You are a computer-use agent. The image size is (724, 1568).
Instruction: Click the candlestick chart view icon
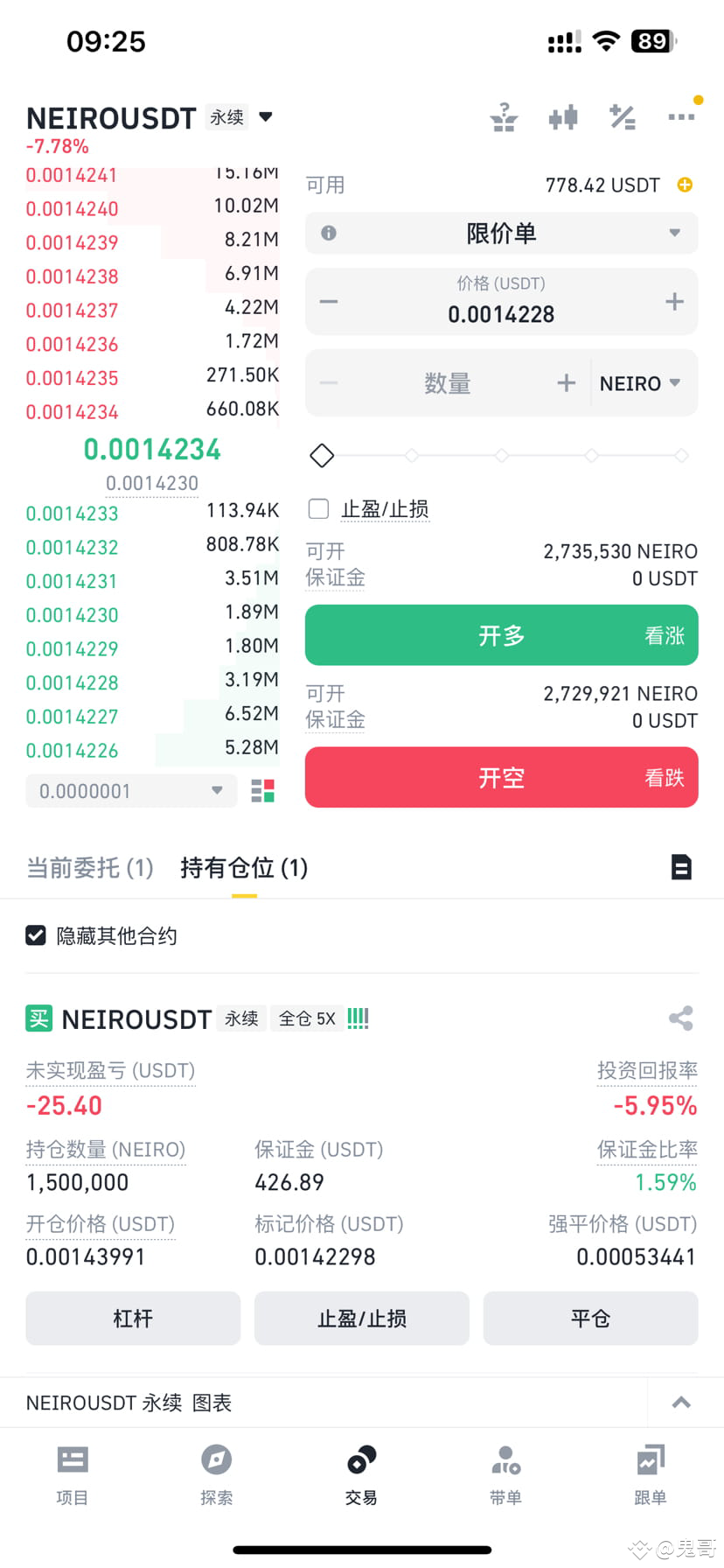563,118
